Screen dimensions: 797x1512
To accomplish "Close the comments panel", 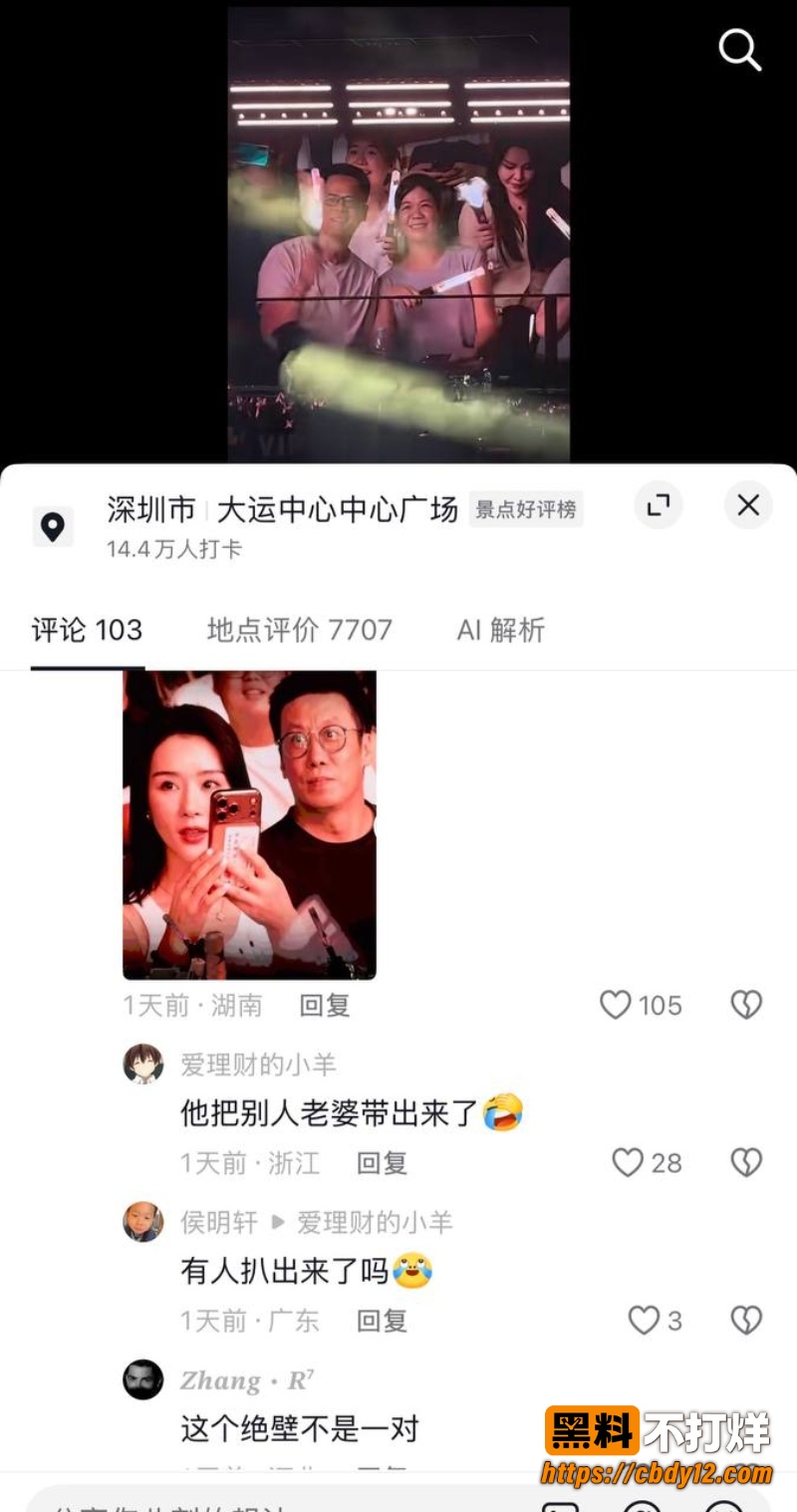I will coord(748,506).
